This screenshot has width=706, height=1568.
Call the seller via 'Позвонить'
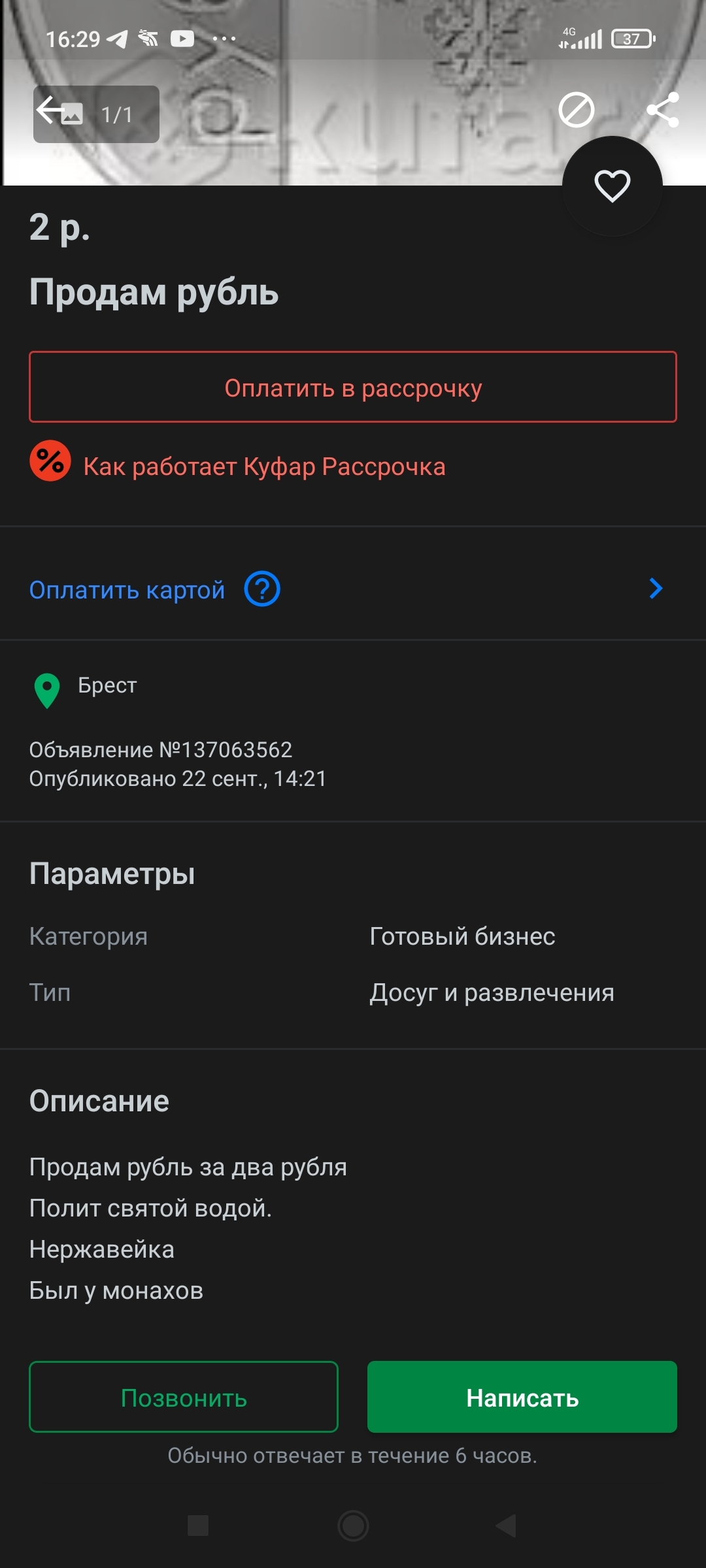coord(184,1397)
